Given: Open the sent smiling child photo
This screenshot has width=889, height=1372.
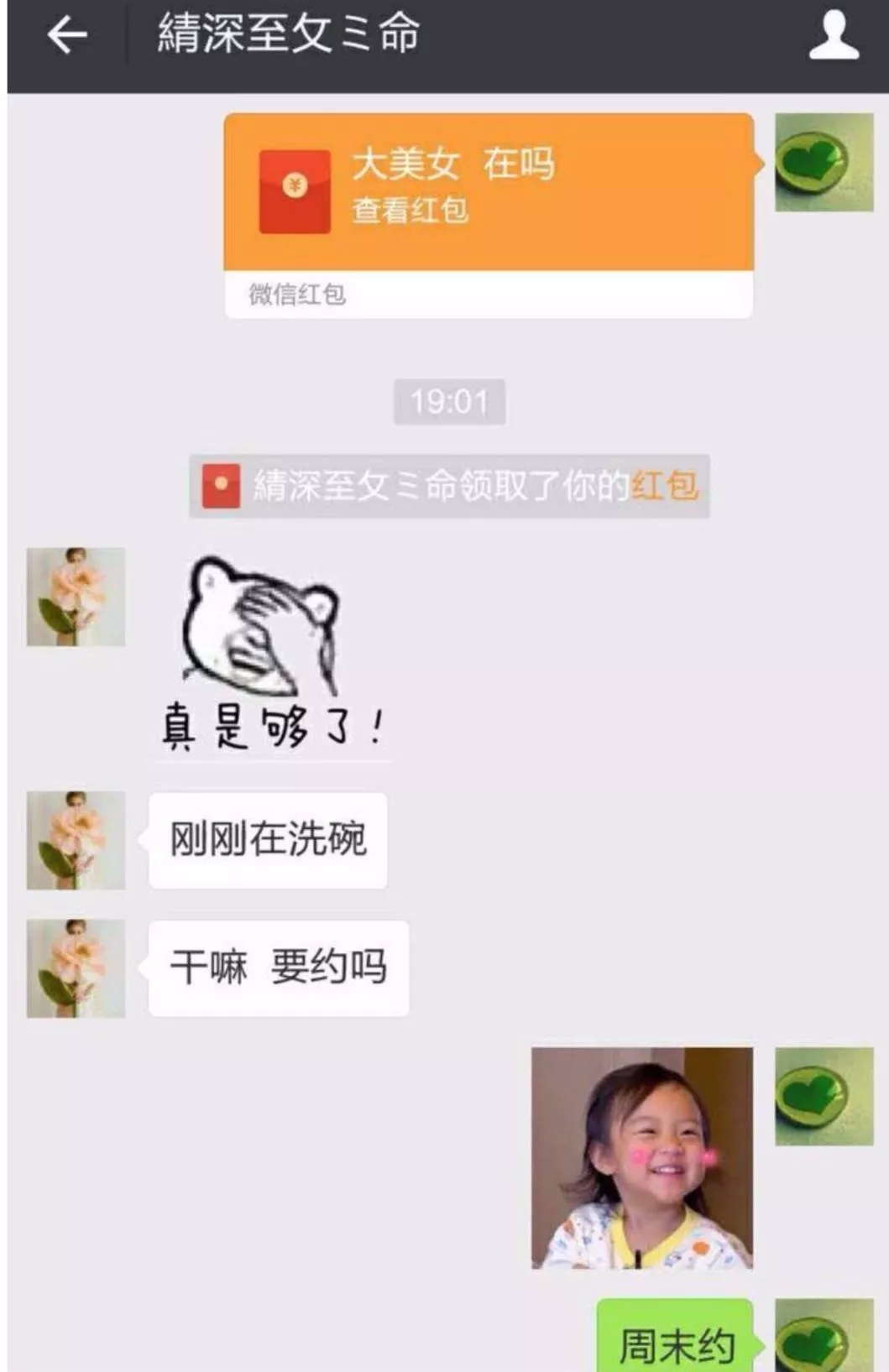Looking at the screenshot, I should click(642, 1157).
